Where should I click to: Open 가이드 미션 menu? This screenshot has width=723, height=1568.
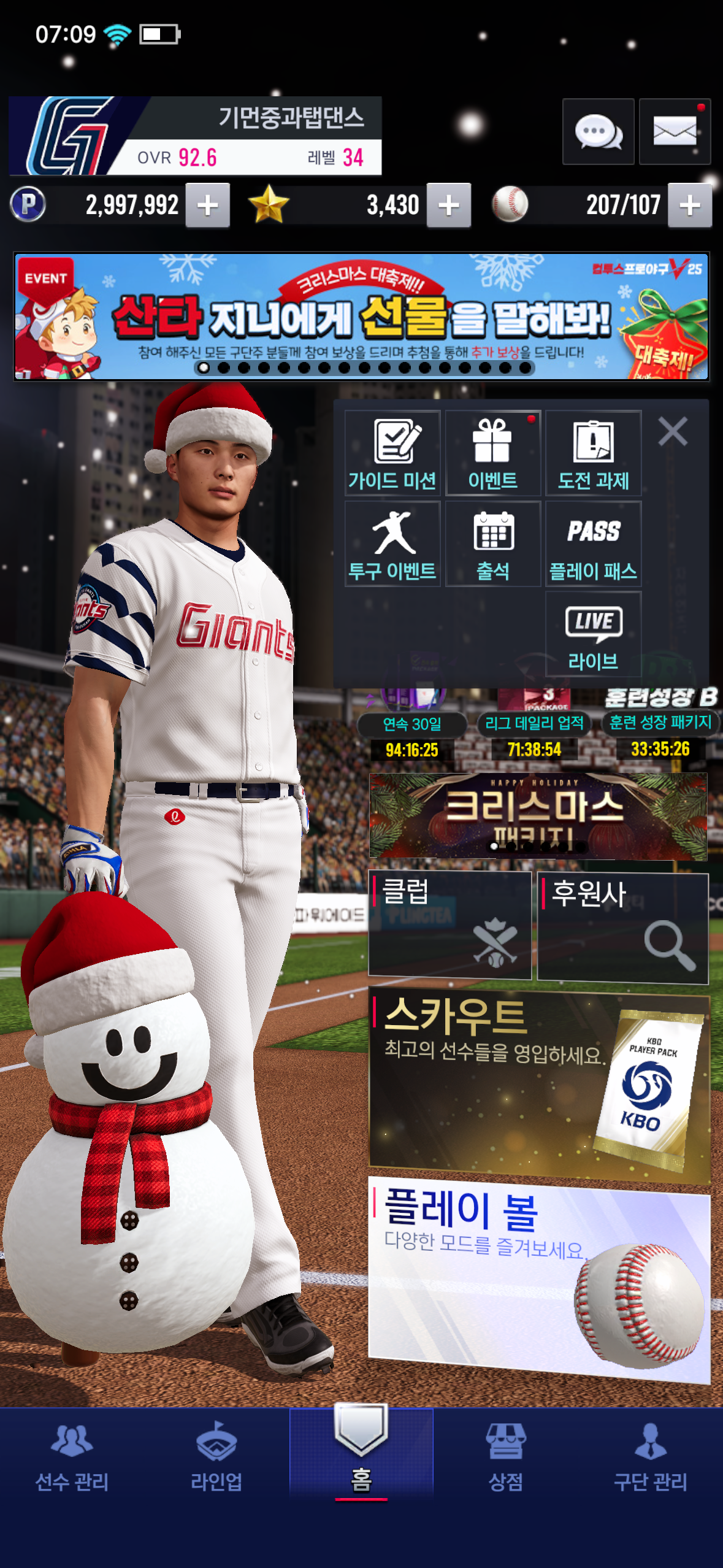(x=392, y=453)
